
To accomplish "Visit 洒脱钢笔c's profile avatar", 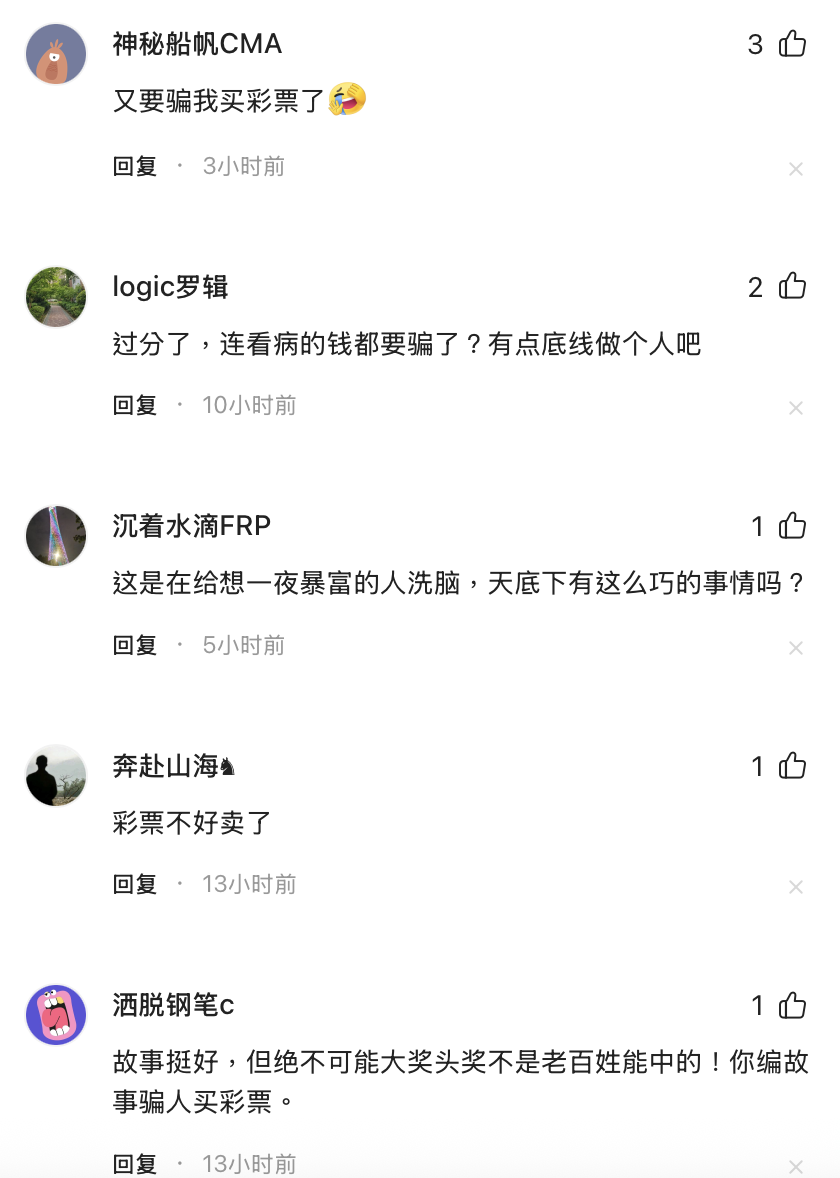I will [x=56, y=1015].
